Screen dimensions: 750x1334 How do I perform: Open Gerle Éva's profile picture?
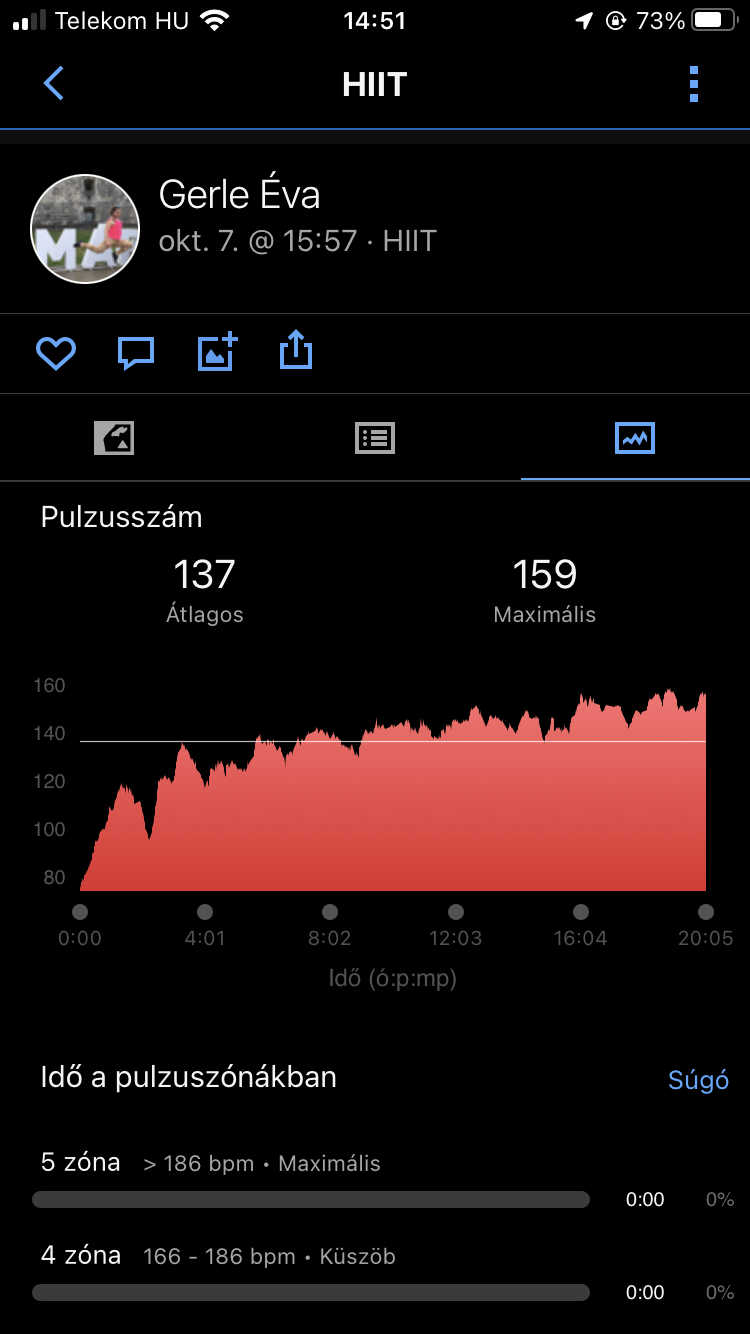point(85,229)
